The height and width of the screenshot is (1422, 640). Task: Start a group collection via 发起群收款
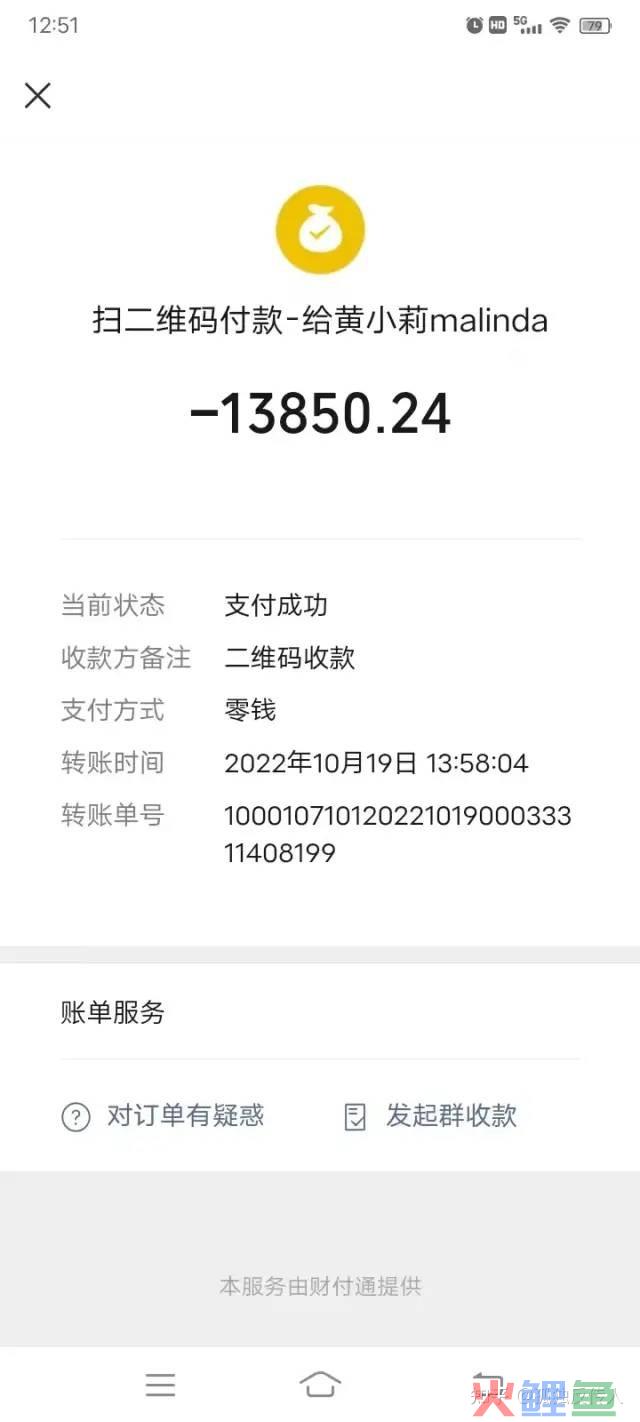click(x=430, y=1116)
